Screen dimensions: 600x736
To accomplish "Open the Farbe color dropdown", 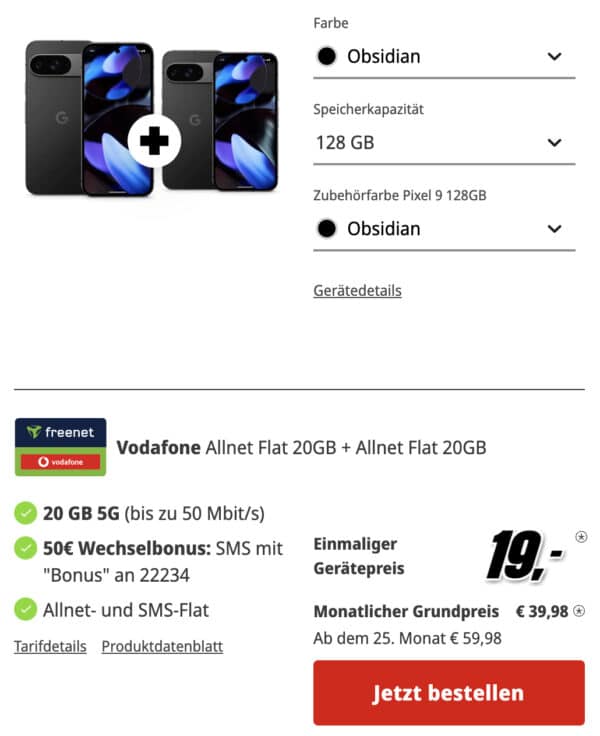I will click(444, 57).
